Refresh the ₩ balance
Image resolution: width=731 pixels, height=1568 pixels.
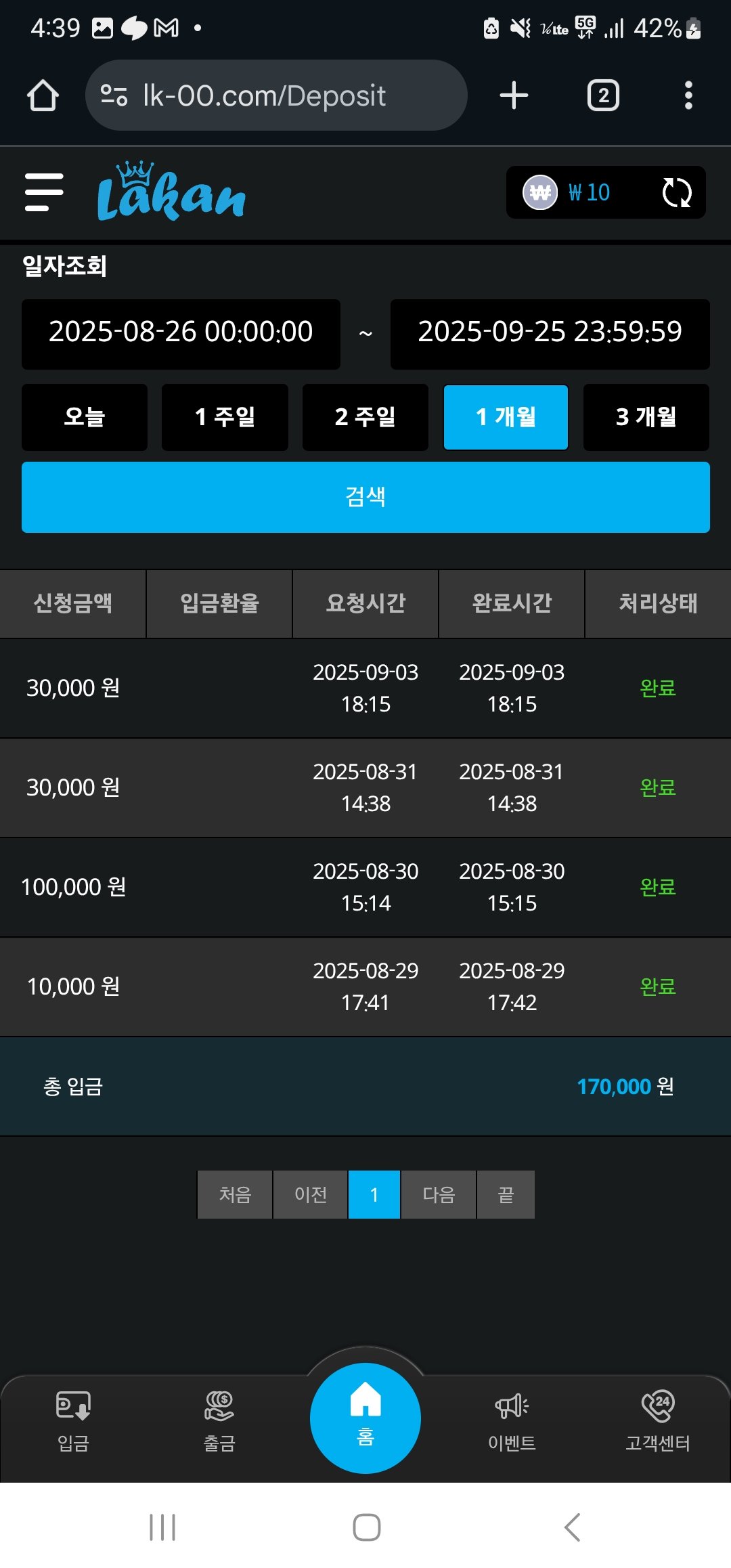pyautogui.click(x=676, y=192)
